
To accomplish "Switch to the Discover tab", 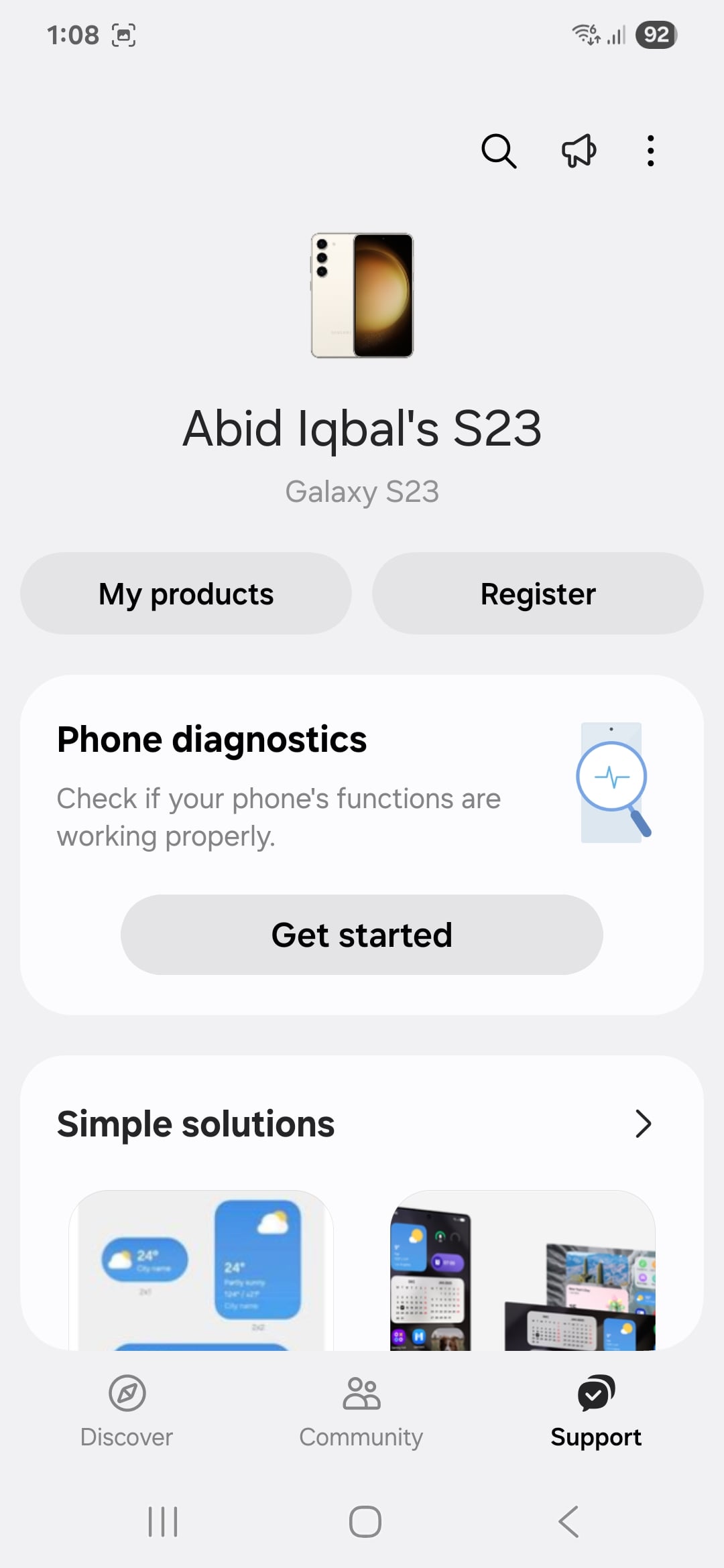I will click(127, 1411).
